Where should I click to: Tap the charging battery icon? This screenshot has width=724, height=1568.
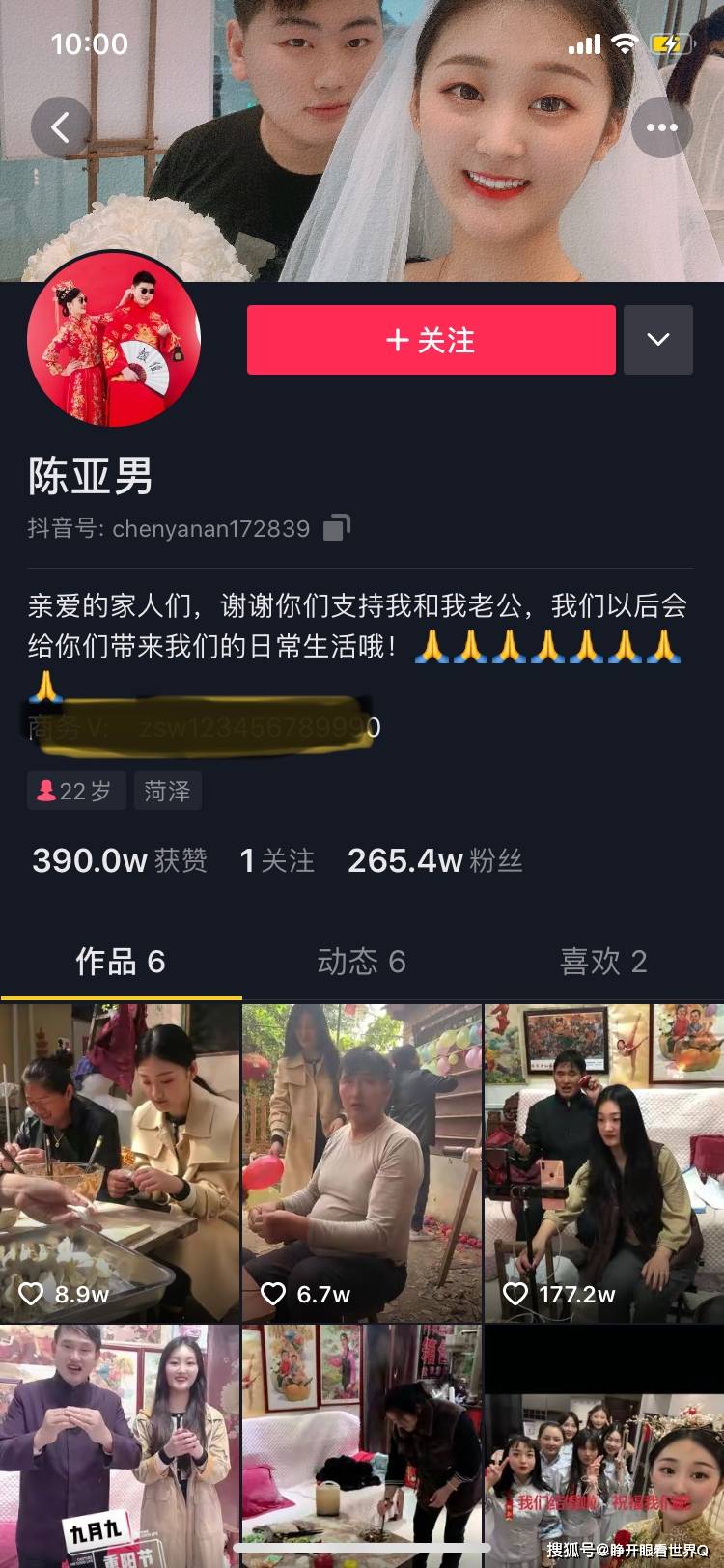[x=670, y=42]
